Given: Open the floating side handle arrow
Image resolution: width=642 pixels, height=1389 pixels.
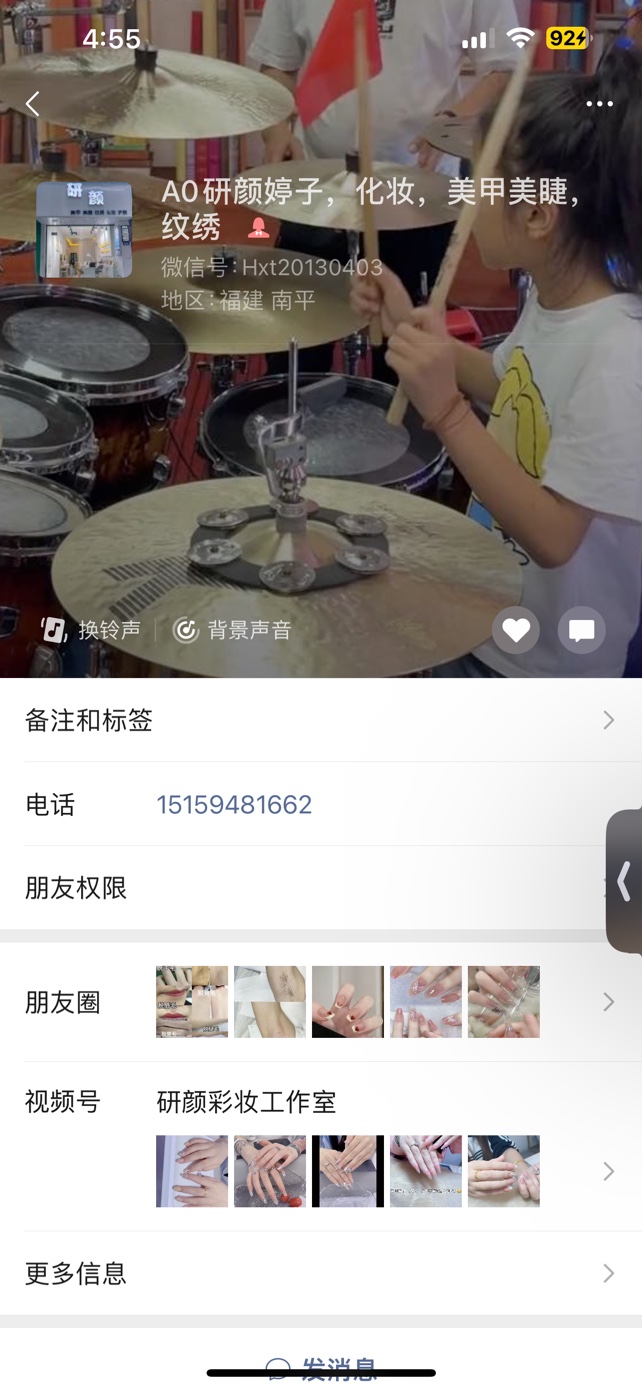Looking at the screenshot, I should click(624, 881).
